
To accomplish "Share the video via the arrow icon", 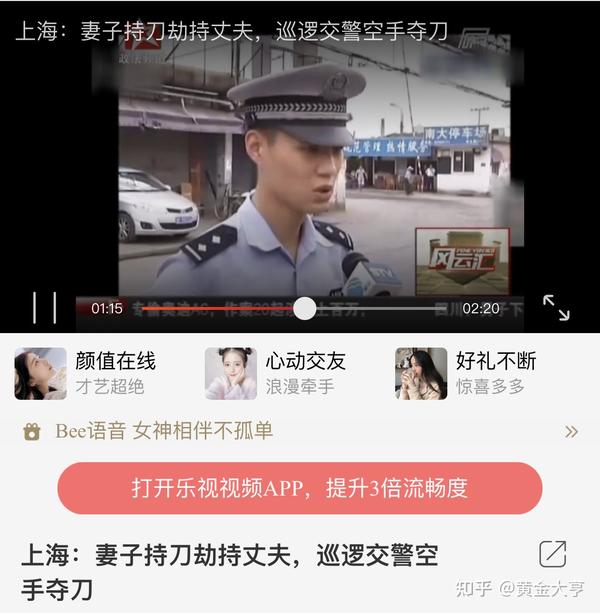I will [552, 554].
